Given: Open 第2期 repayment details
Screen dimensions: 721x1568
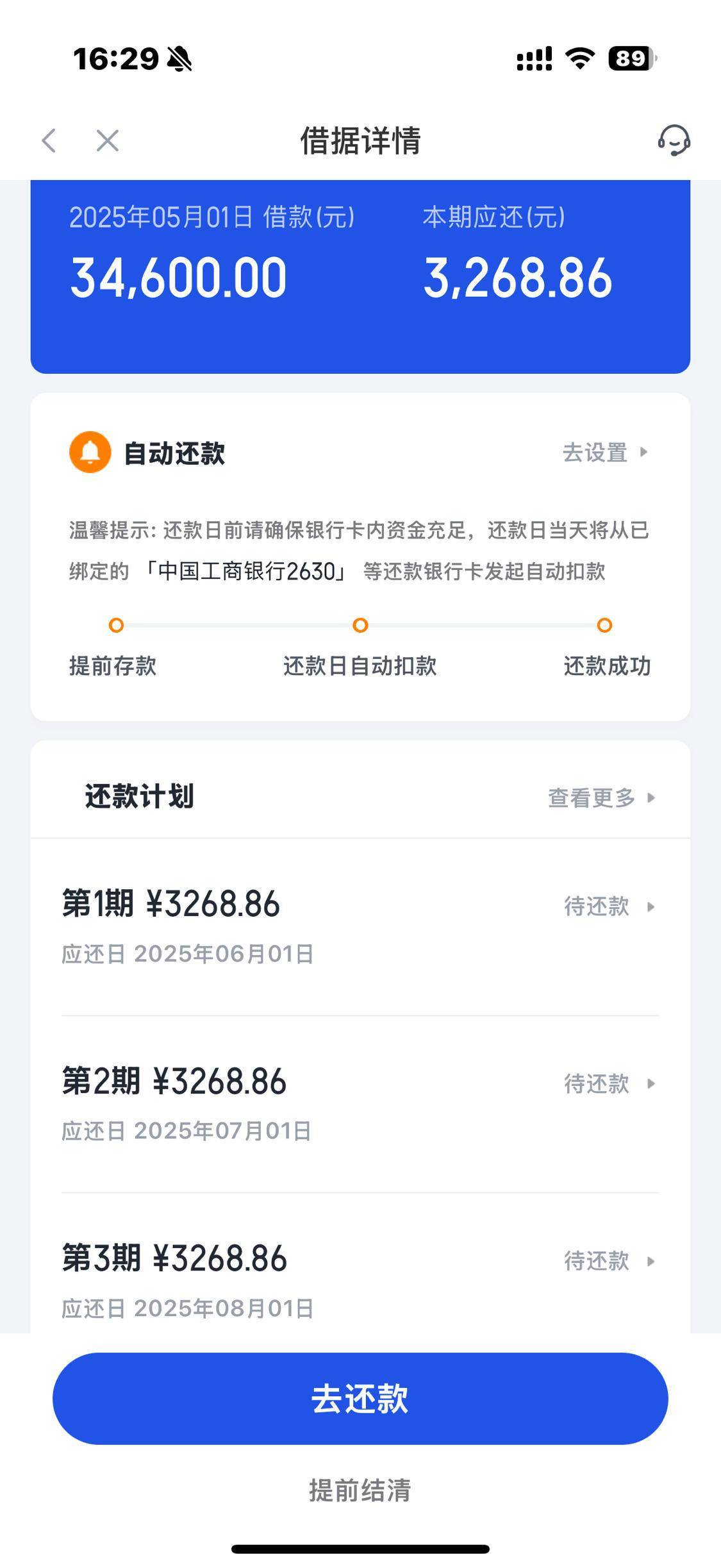Looking at the screenshot, I should point(360,1104).
